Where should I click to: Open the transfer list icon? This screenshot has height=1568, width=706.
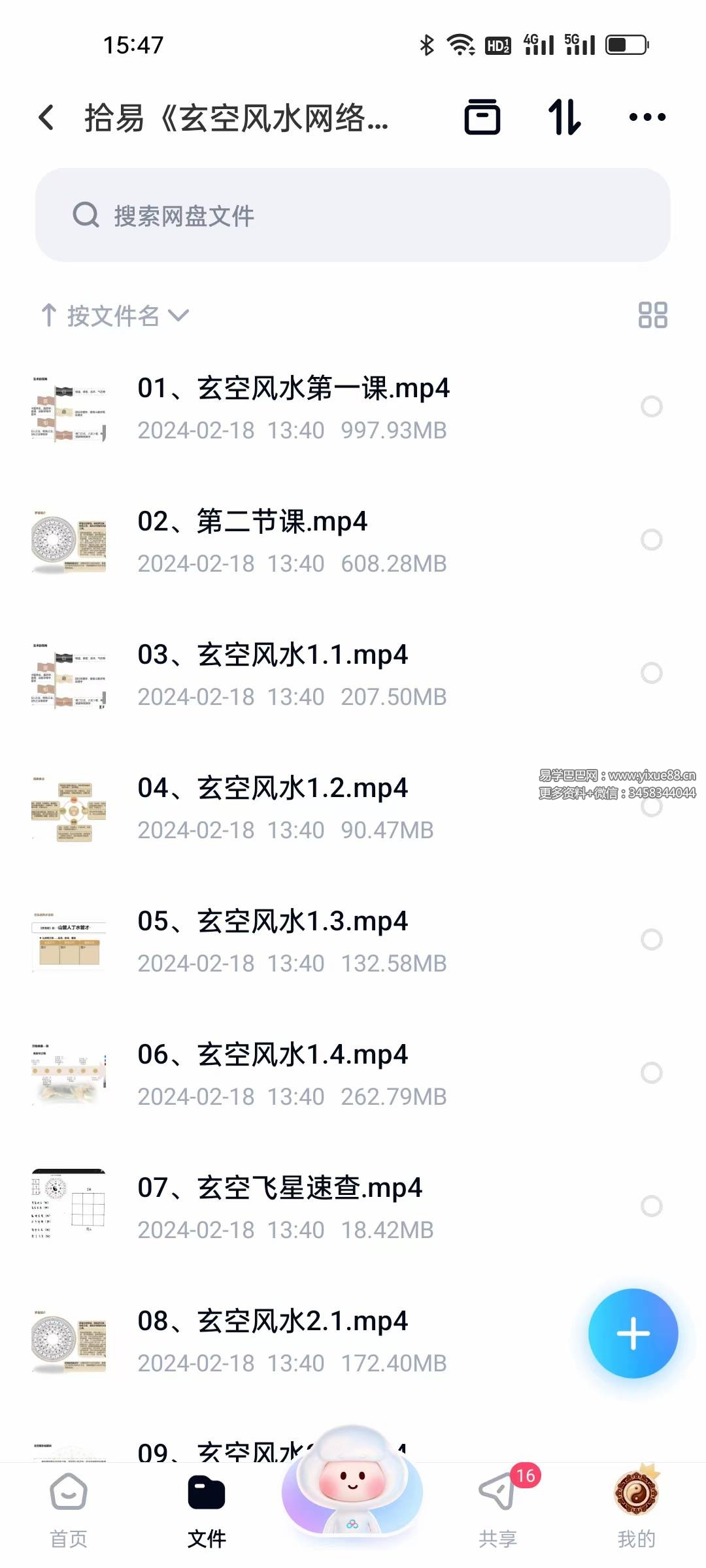point(564,118)
